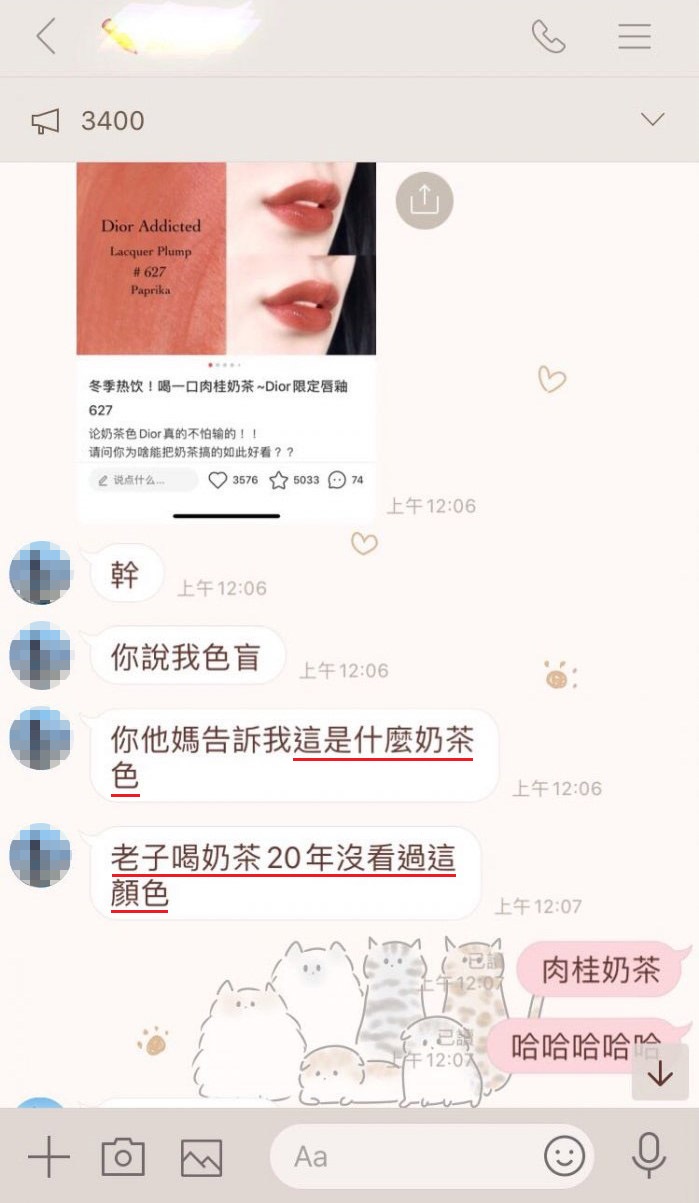Open the chat menu

(634, 37)
